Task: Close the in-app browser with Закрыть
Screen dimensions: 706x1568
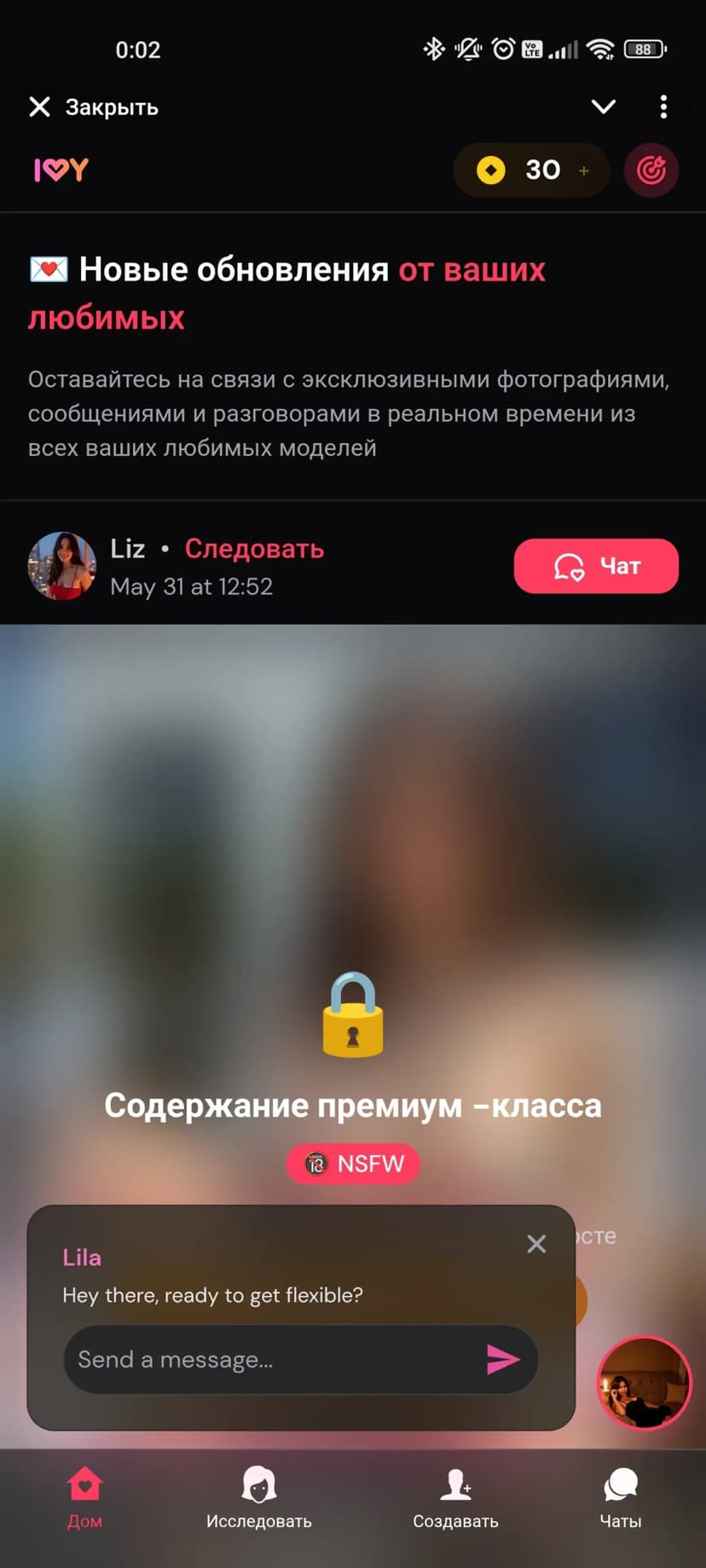Action: 92,107
